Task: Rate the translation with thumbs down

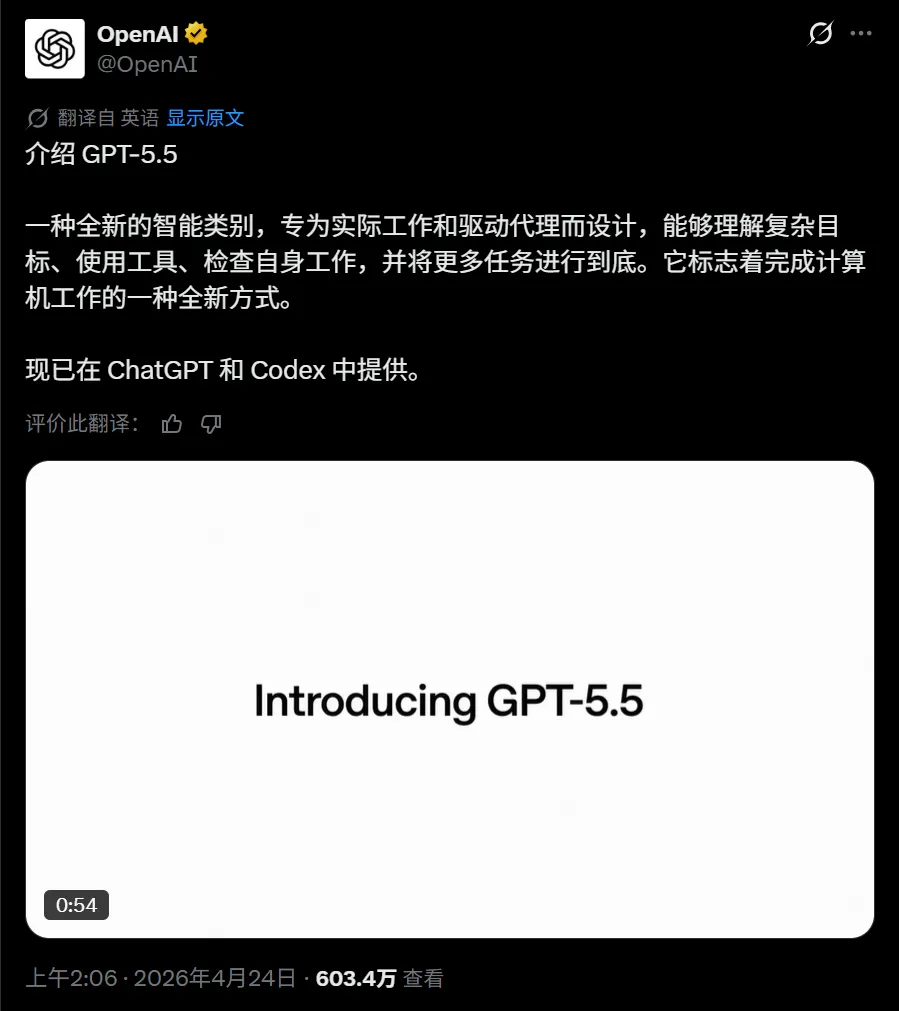Action: pos(211,424)
